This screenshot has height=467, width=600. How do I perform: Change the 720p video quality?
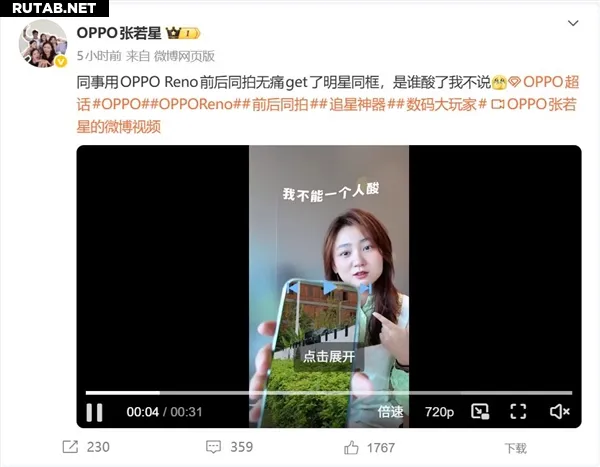tap(439, 411)
